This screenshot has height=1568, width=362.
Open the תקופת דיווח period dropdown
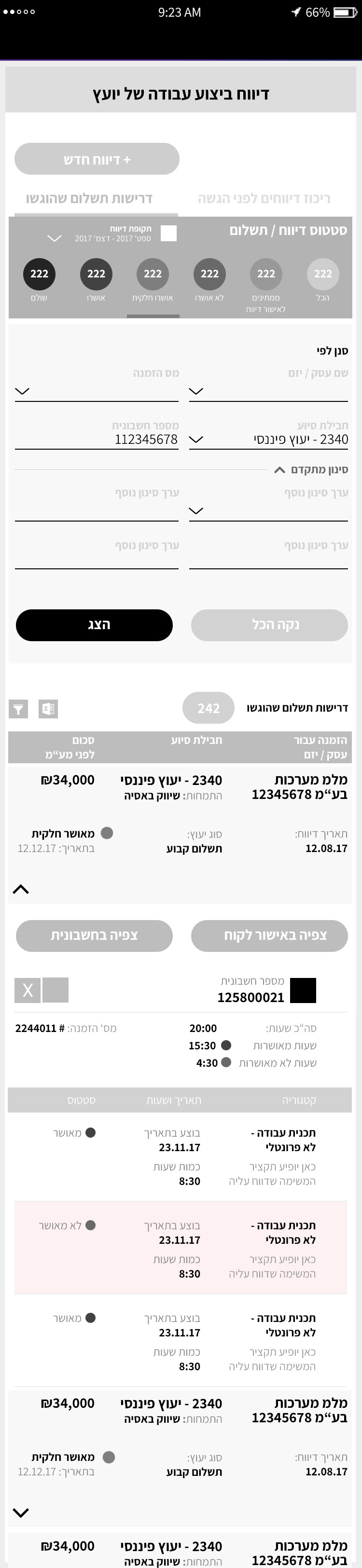tap(54, 238)
